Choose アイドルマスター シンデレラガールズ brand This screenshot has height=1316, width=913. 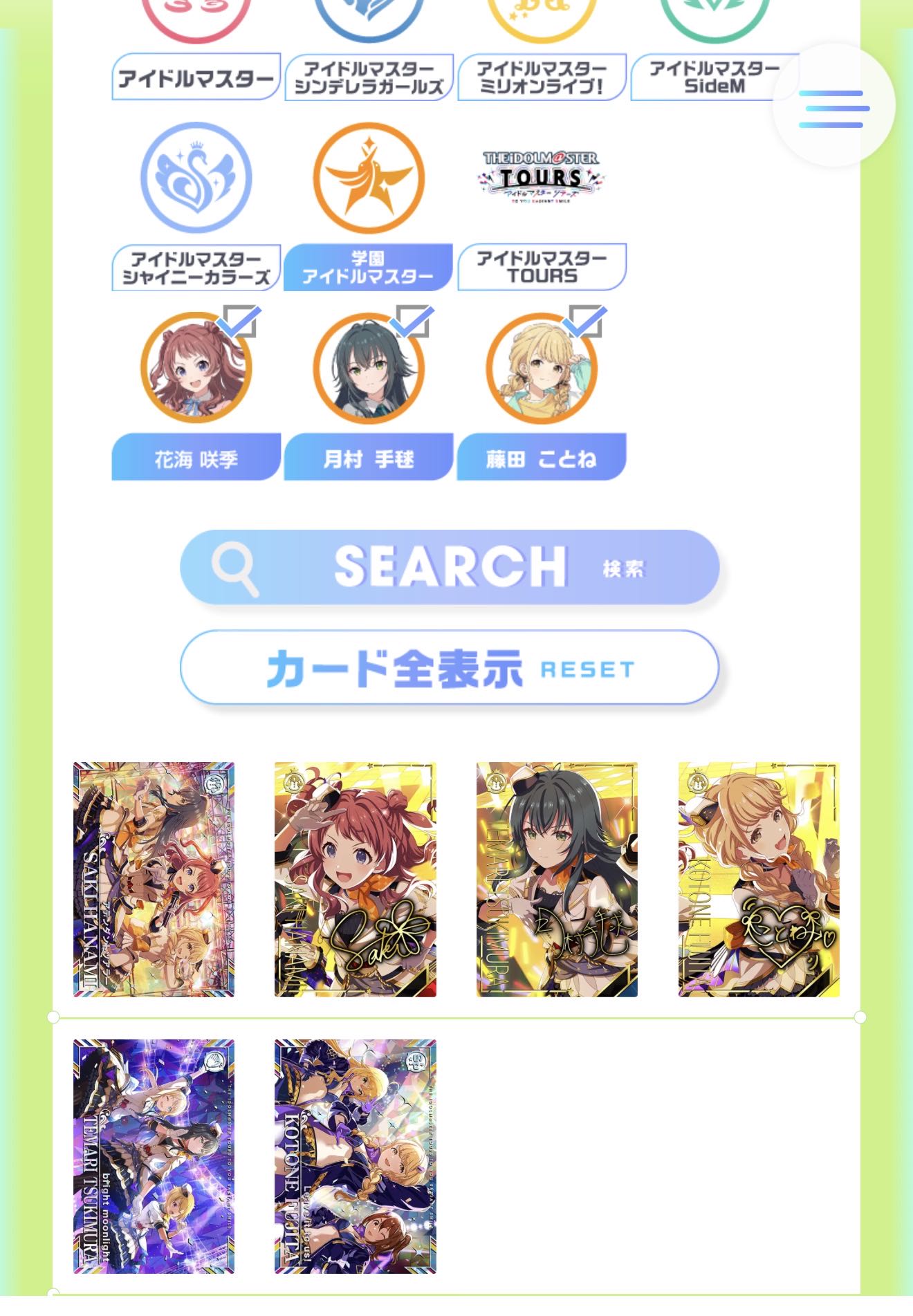(x=369, y=77)
